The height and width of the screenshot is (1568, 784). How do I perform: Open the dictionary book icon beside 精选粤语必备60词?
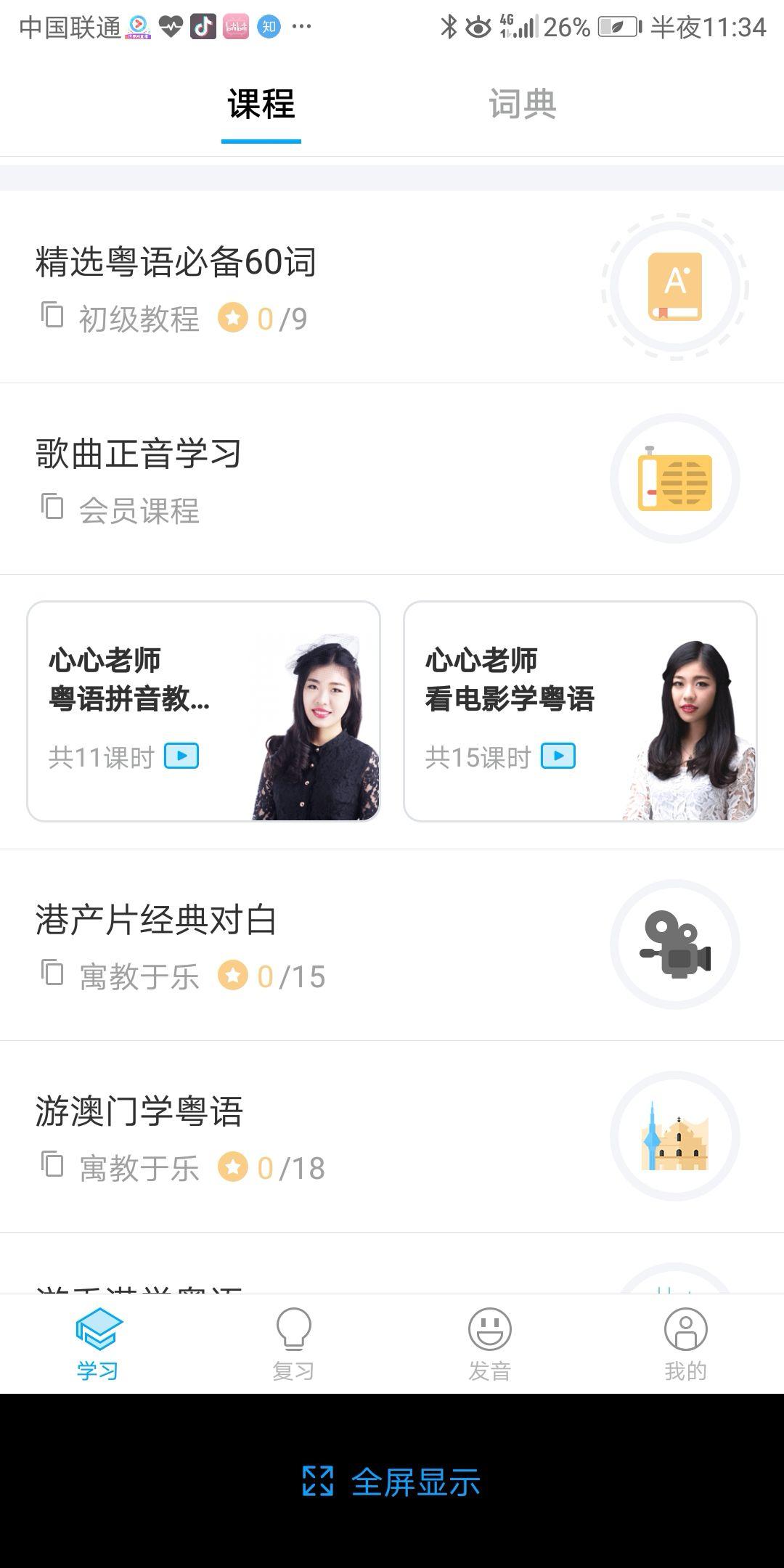click(675, 286)
